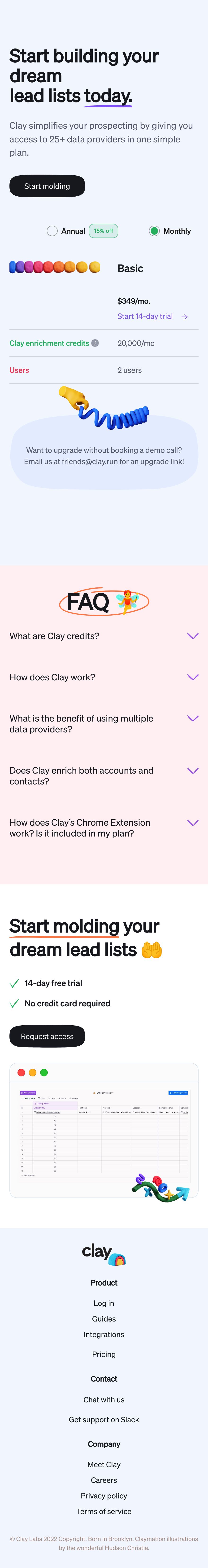
Task: Select the Annual billing option
Action: [52, 231]
